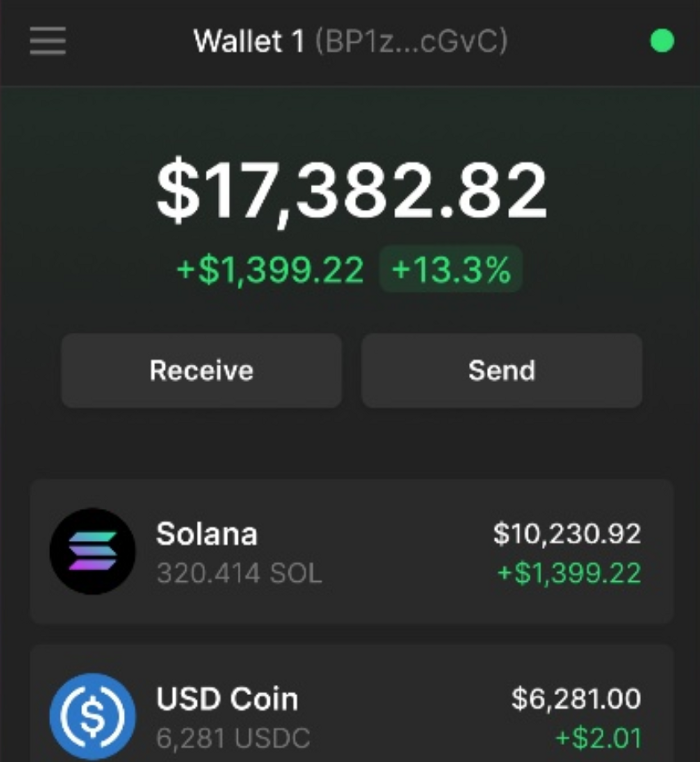Open the USD Coin asset row
Screen dimensions: 700x762
[351, 704]
